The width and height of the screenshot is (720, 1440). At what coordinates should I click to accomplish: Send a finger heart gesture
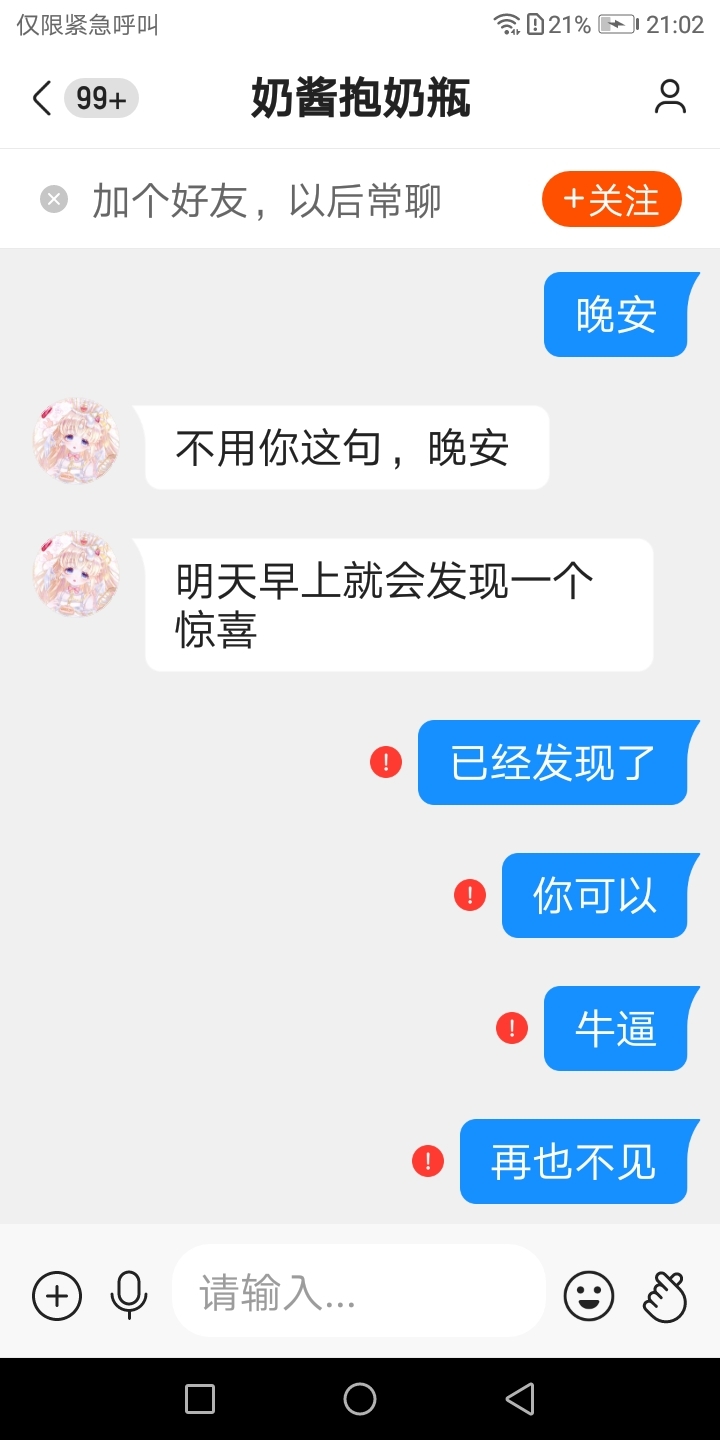point(665,1296)
